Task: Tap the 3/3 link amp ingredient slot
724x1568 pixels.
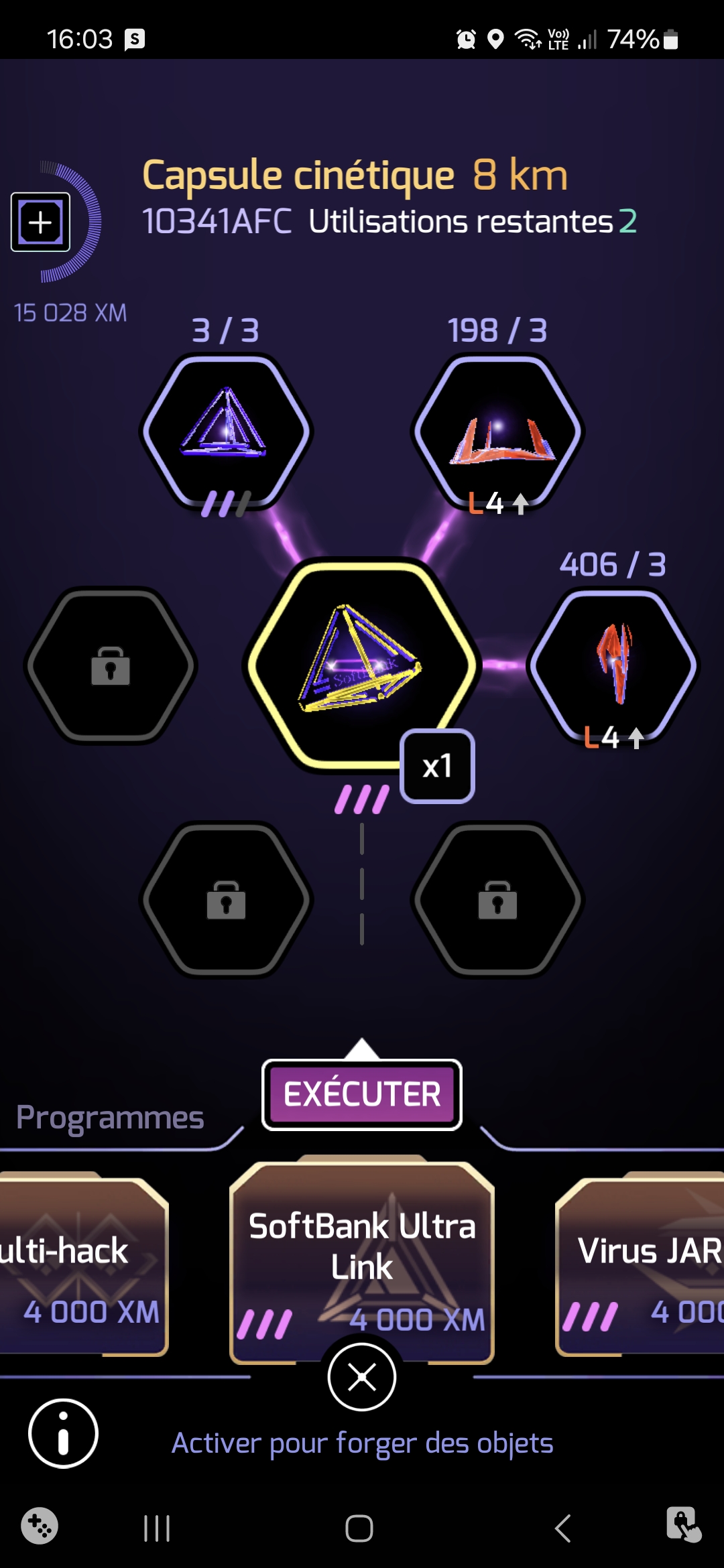Action: pyautogui.click(x=227, y=432)
